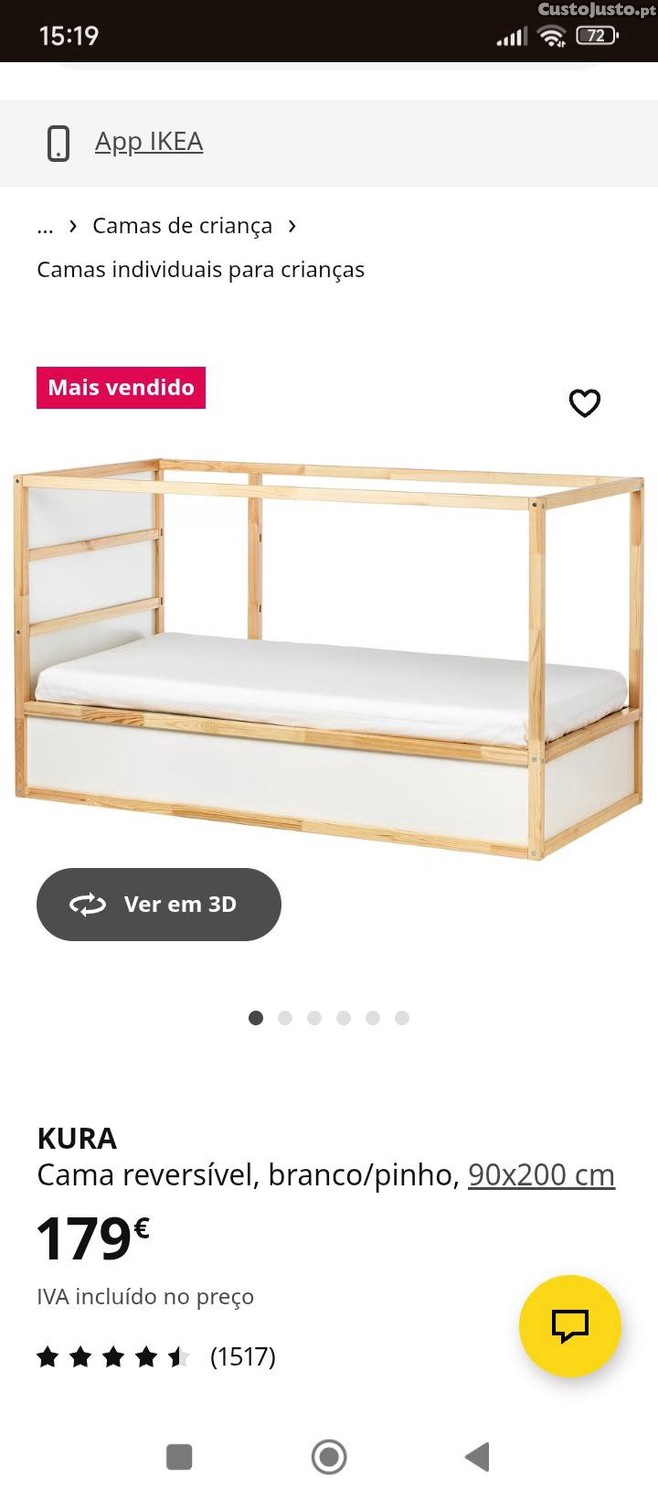Go to Camas de criança category
The image size is (658, 1500).
[182, 226]
